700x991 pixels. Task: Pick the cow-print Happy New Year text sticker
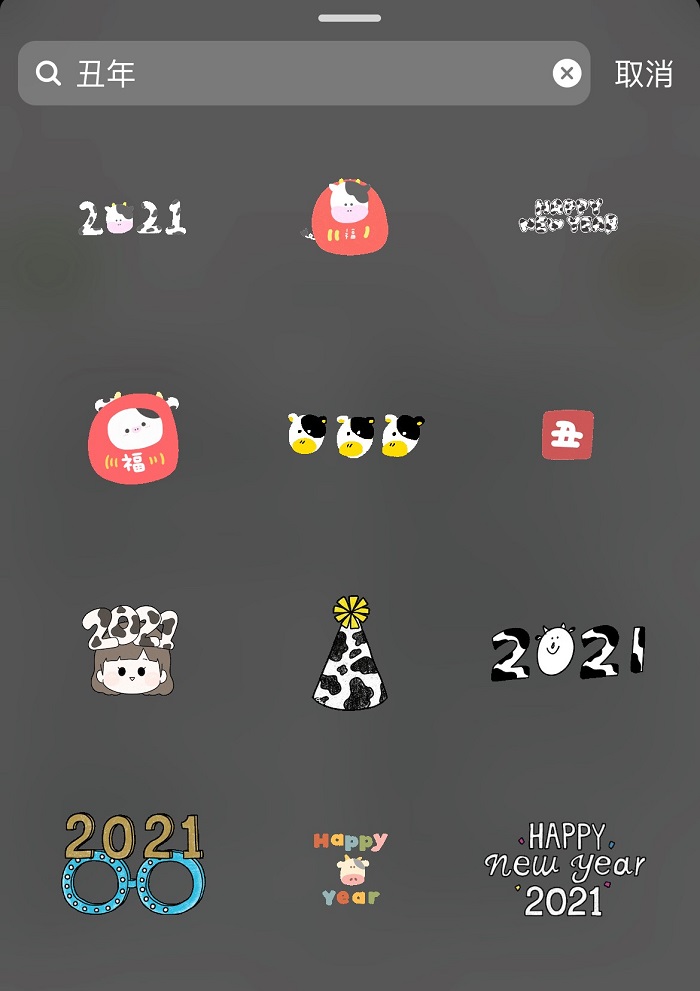tap(568, 216)
